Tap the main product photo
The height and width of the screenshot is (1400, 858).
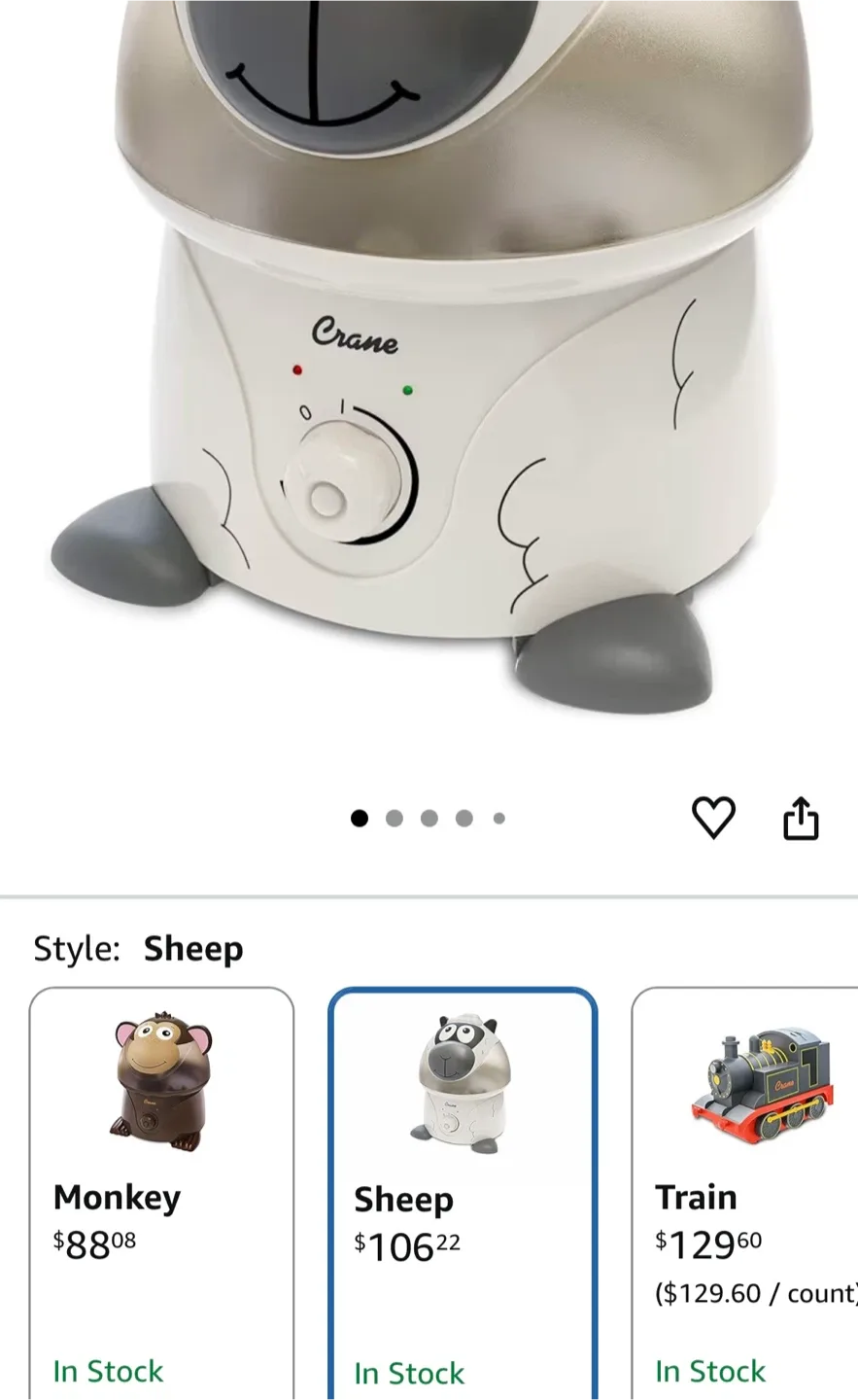pyautogui.click(x=429, y=389)
